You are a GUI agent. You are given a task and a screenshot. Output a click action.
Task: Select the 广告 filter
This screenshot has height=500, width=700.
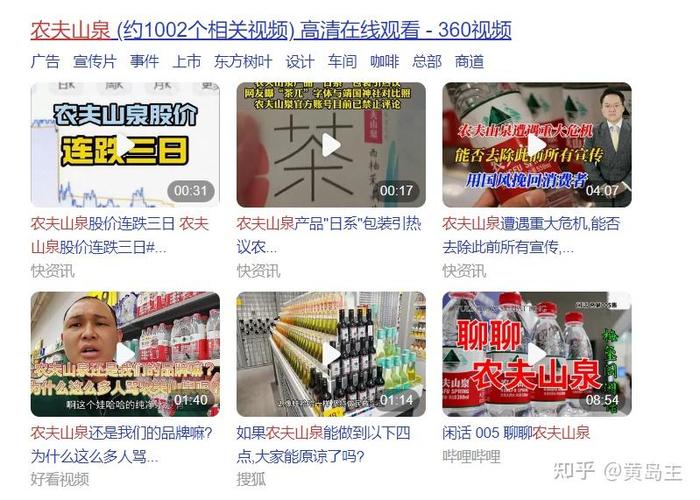[x=45, y=62]
